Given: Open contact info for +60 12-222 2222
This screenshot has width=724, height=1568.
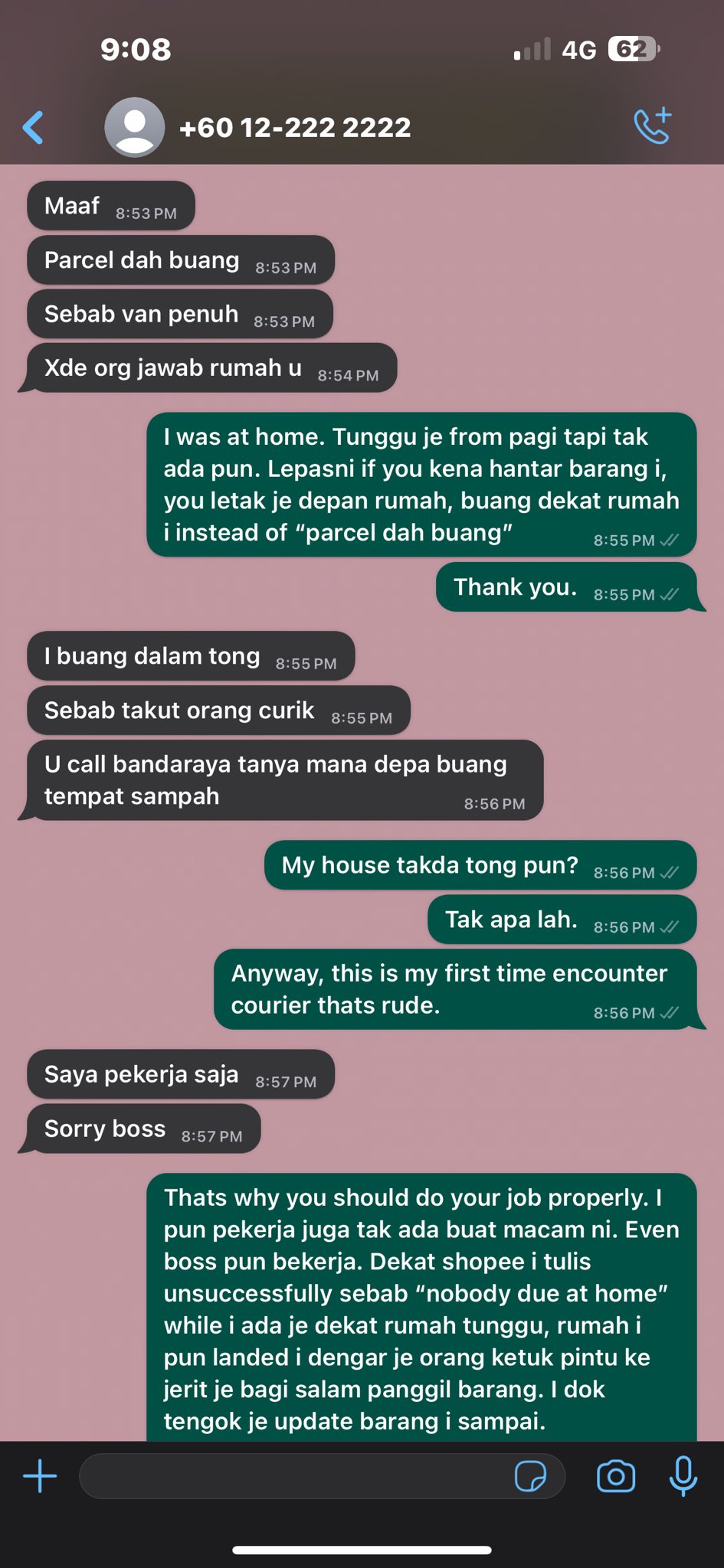Looking at the screenshot, I should 295,127.
